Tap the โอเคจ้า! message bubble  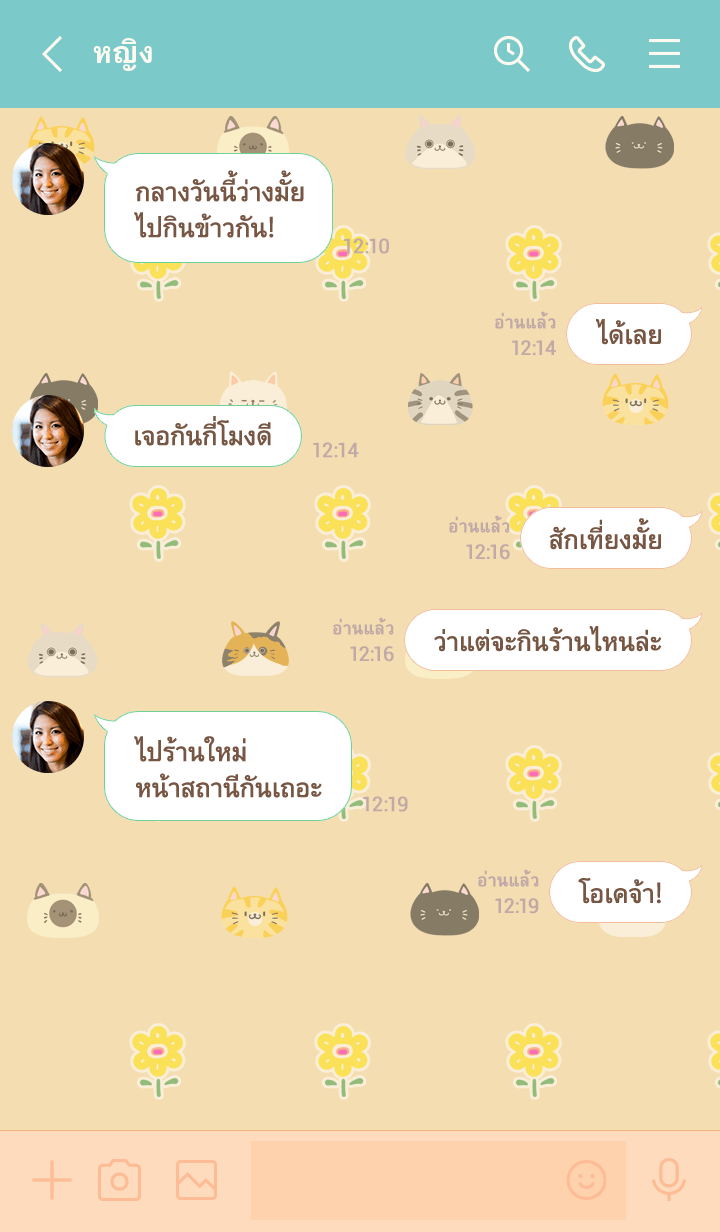[x=622, y=892]
